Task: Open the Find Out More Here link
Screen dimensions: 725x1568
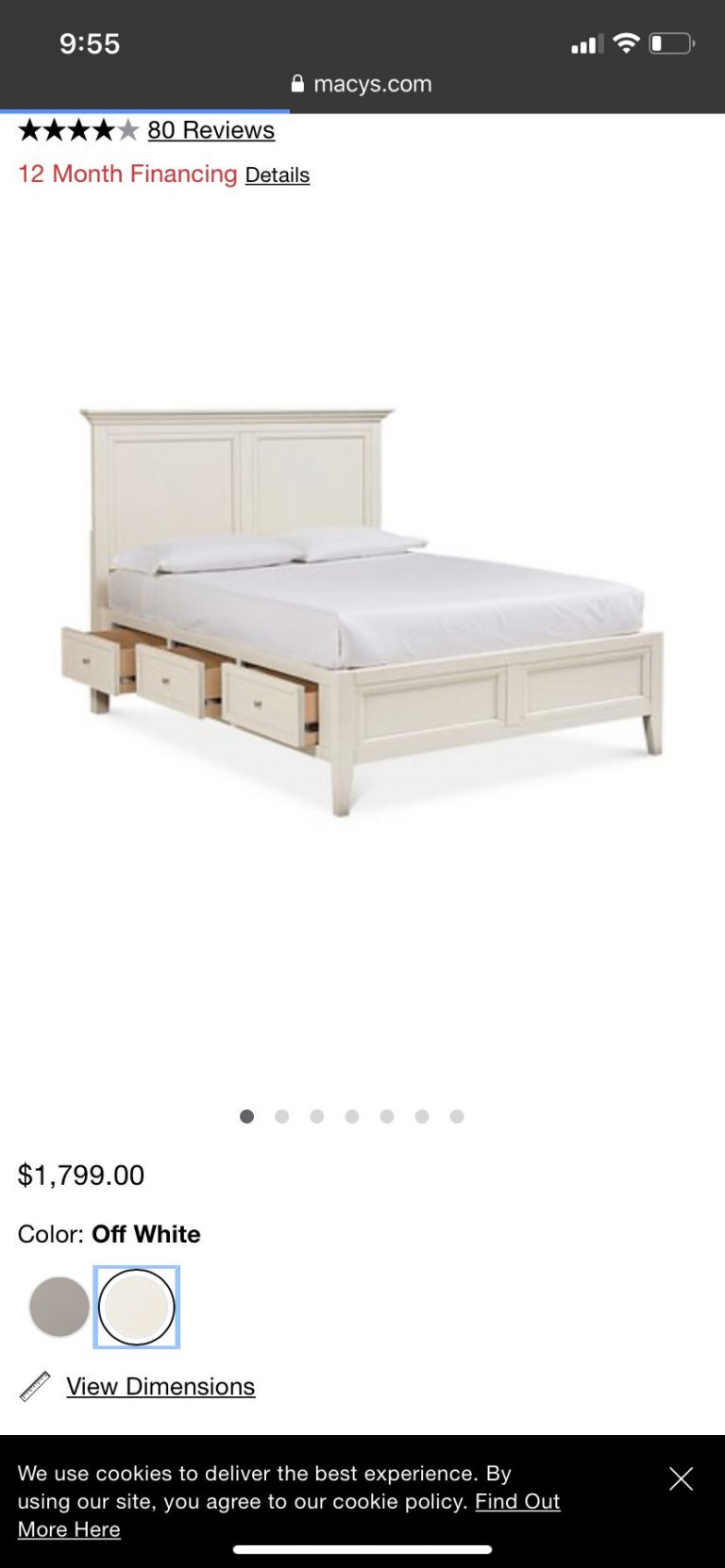Action: [517, 1501]
